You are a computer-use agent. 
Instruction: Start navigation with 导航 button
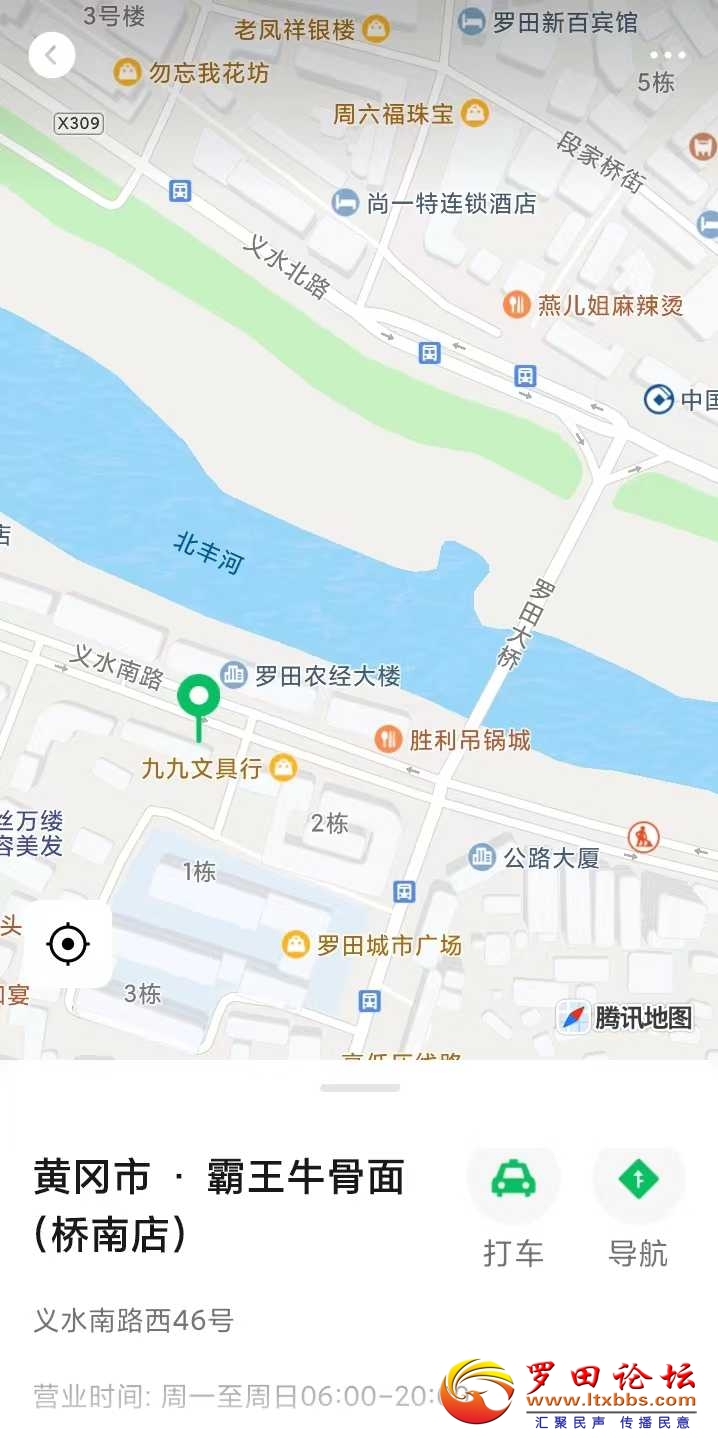coord(638,1180)
